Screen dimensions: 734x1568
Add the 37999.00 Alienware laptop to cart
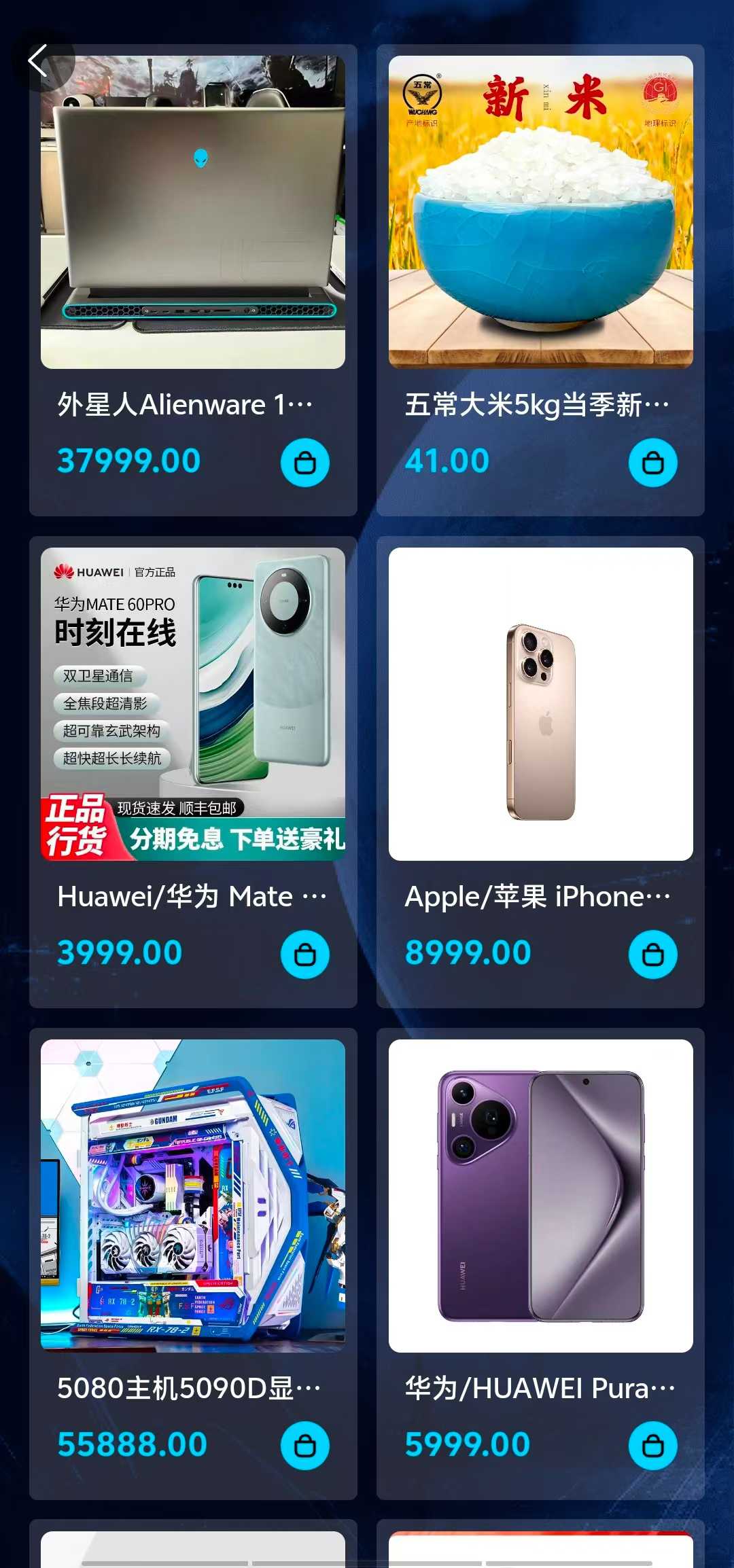(305, 463)
